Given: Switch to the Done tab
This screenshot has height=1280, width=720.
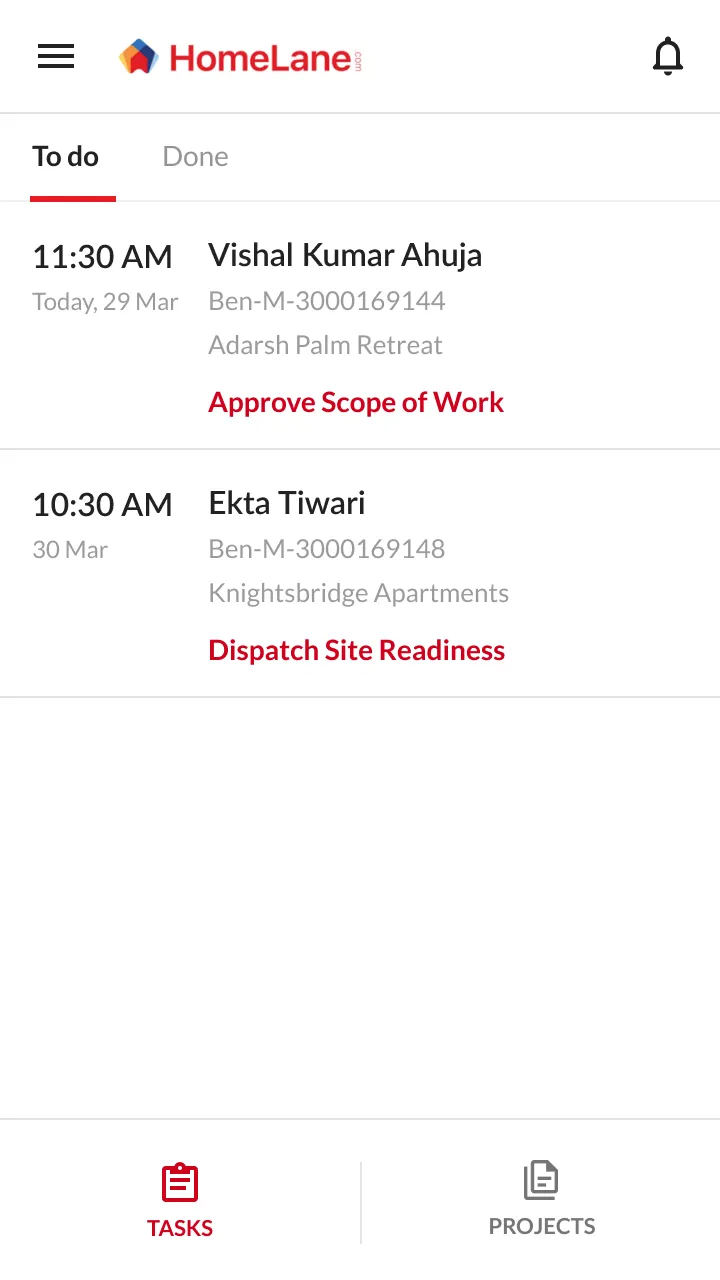Looking at the screenshot, I should point(195,157).
